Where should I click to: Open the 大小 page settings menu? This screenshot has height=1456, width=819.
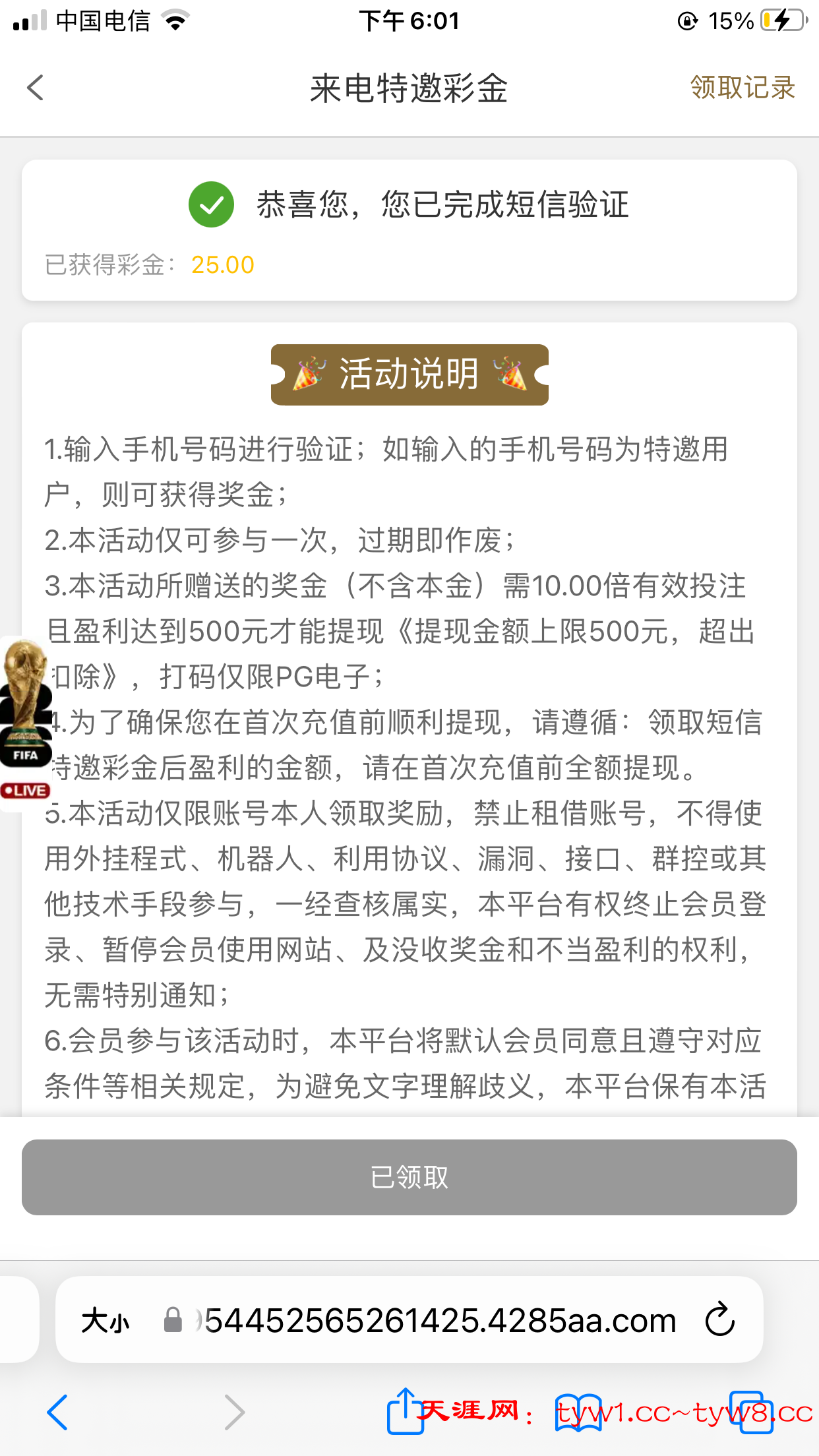pos(106,1321)
